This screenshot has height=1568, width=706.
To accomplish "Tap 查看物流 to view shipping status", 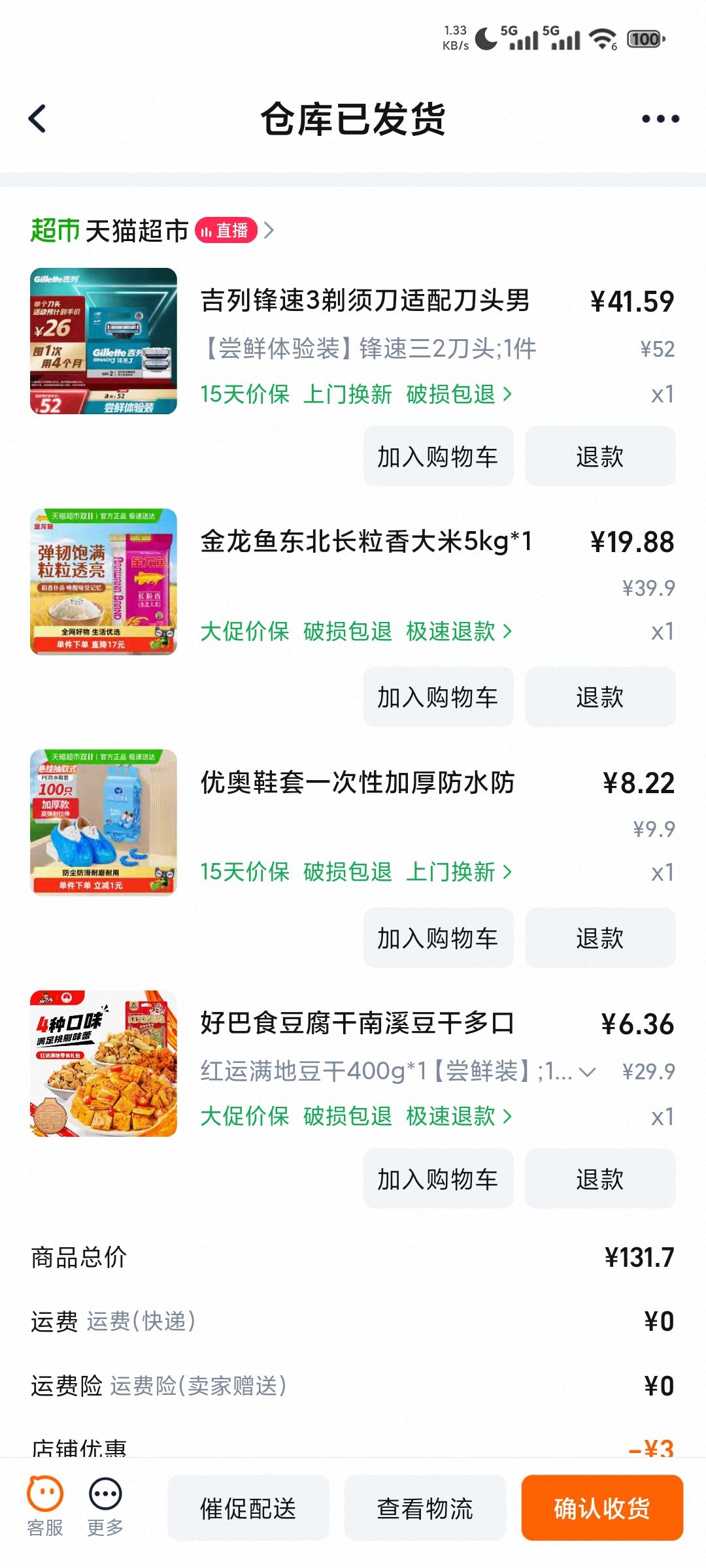I will [x=425, y=1509].
